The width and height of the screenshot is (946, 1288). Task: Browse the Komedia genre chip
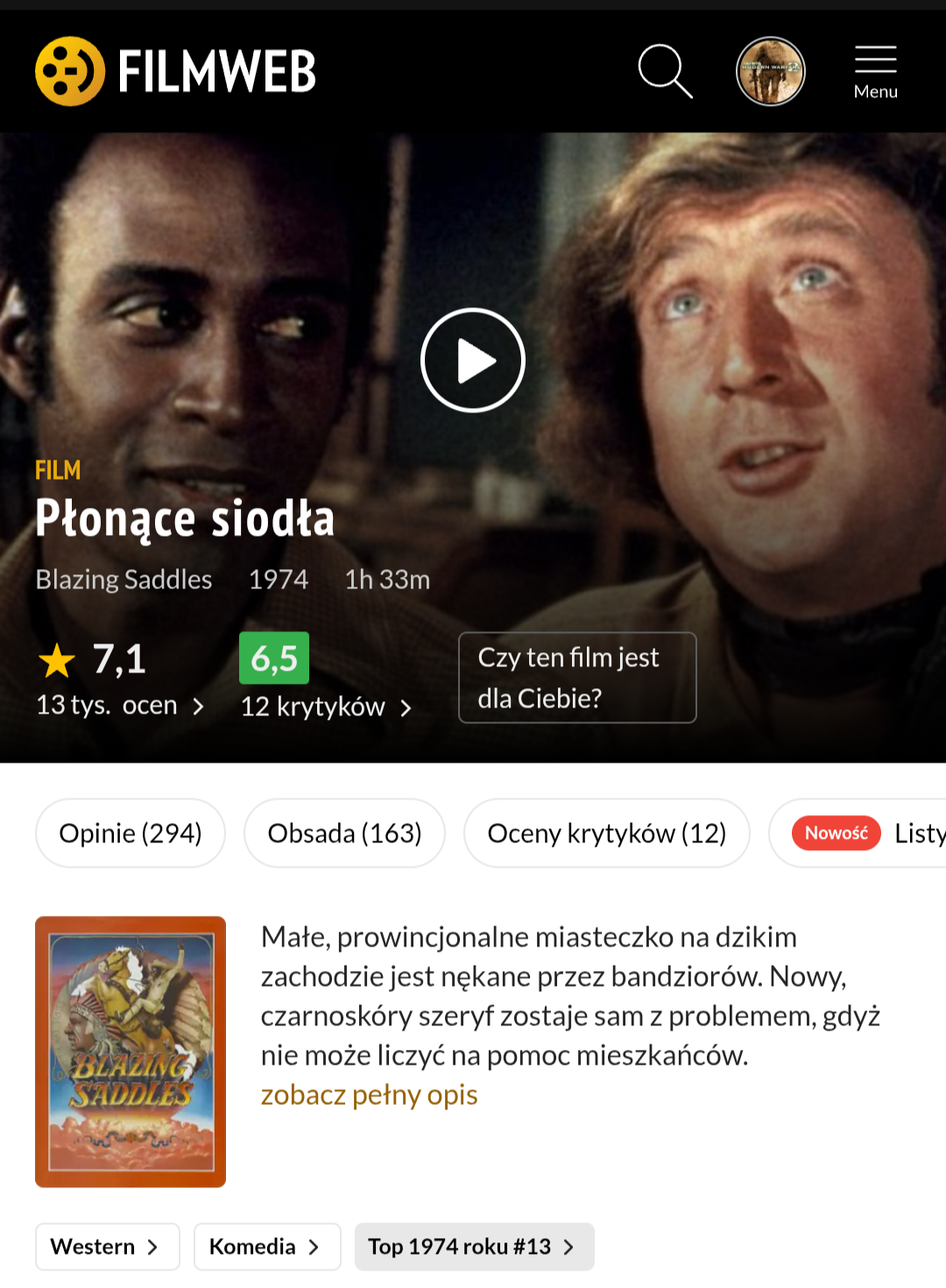pos(266,1246)
